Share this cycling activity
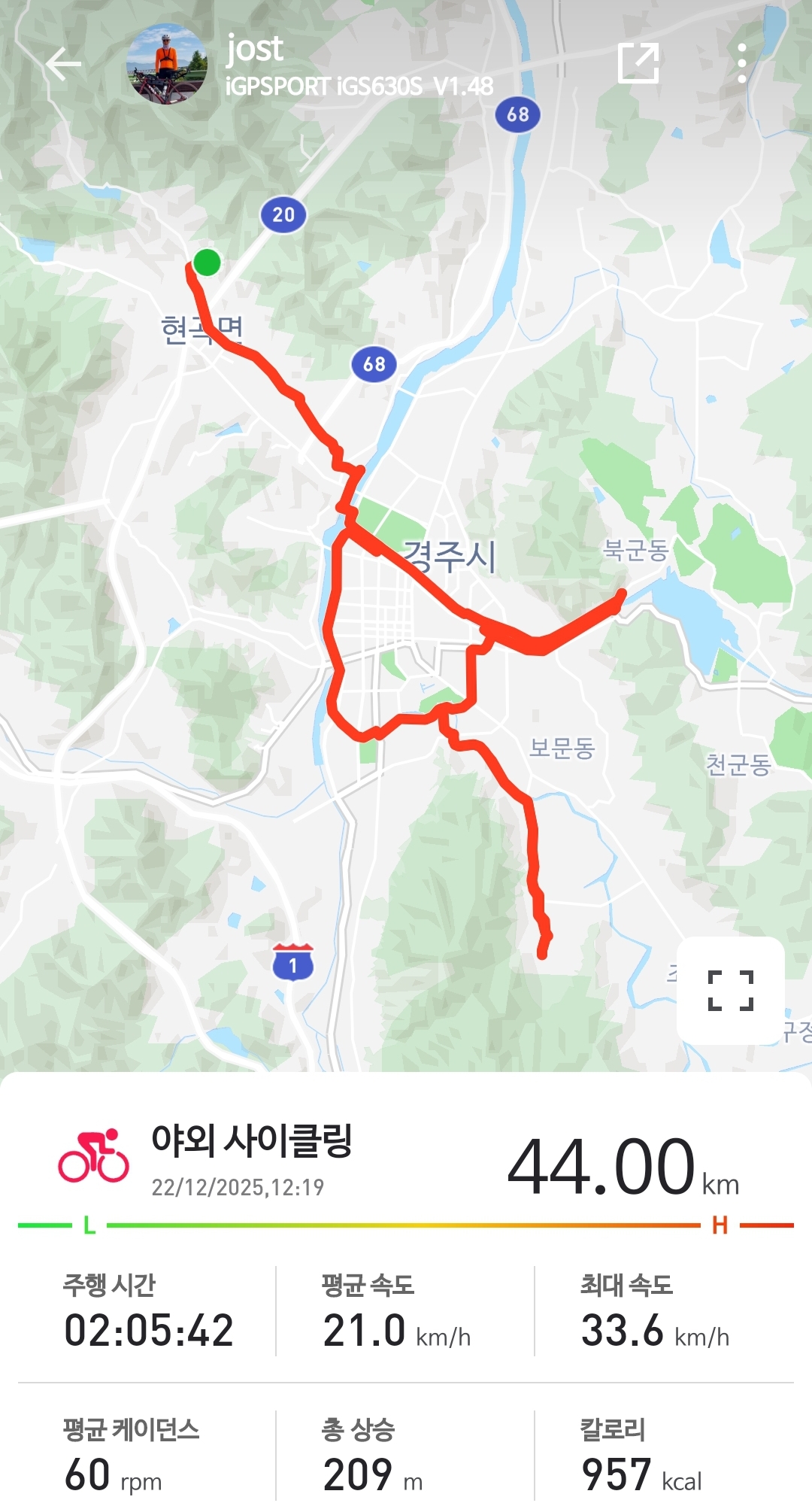 pos(638,64)
